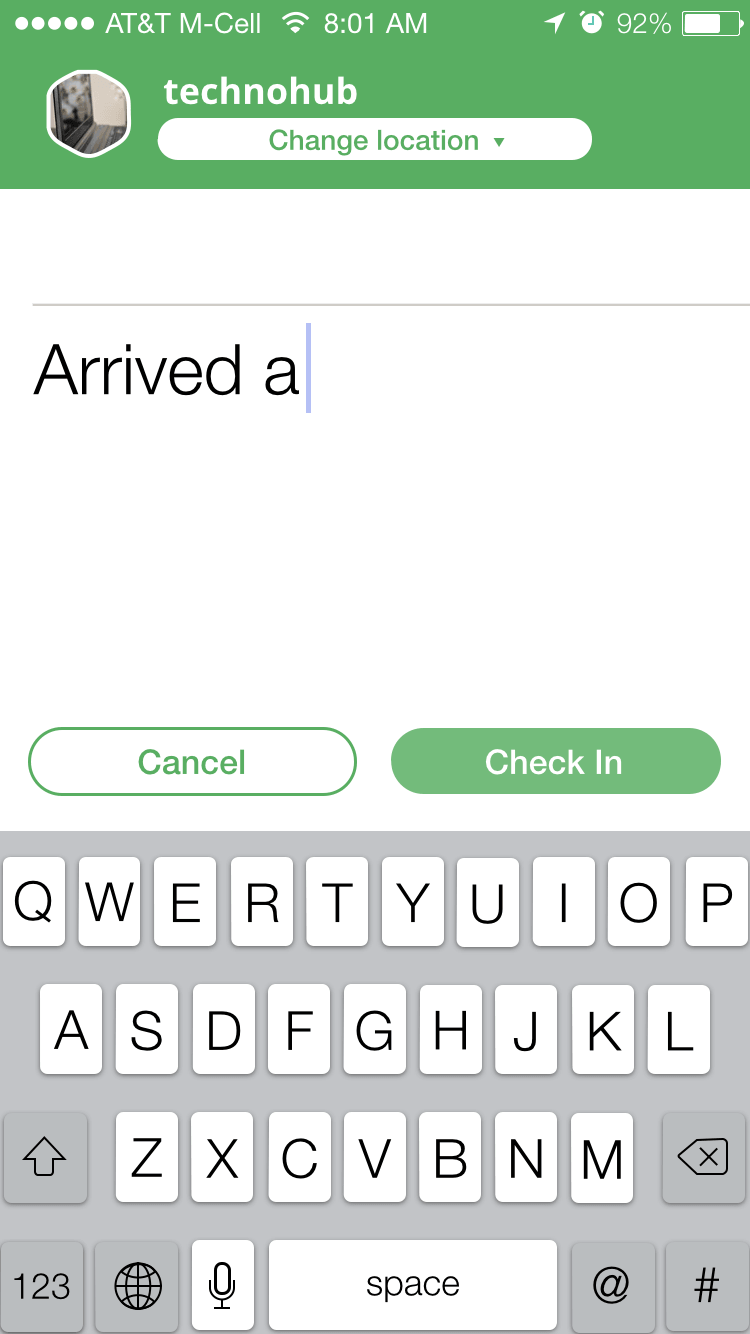Type the letter T key

[337, 902]
